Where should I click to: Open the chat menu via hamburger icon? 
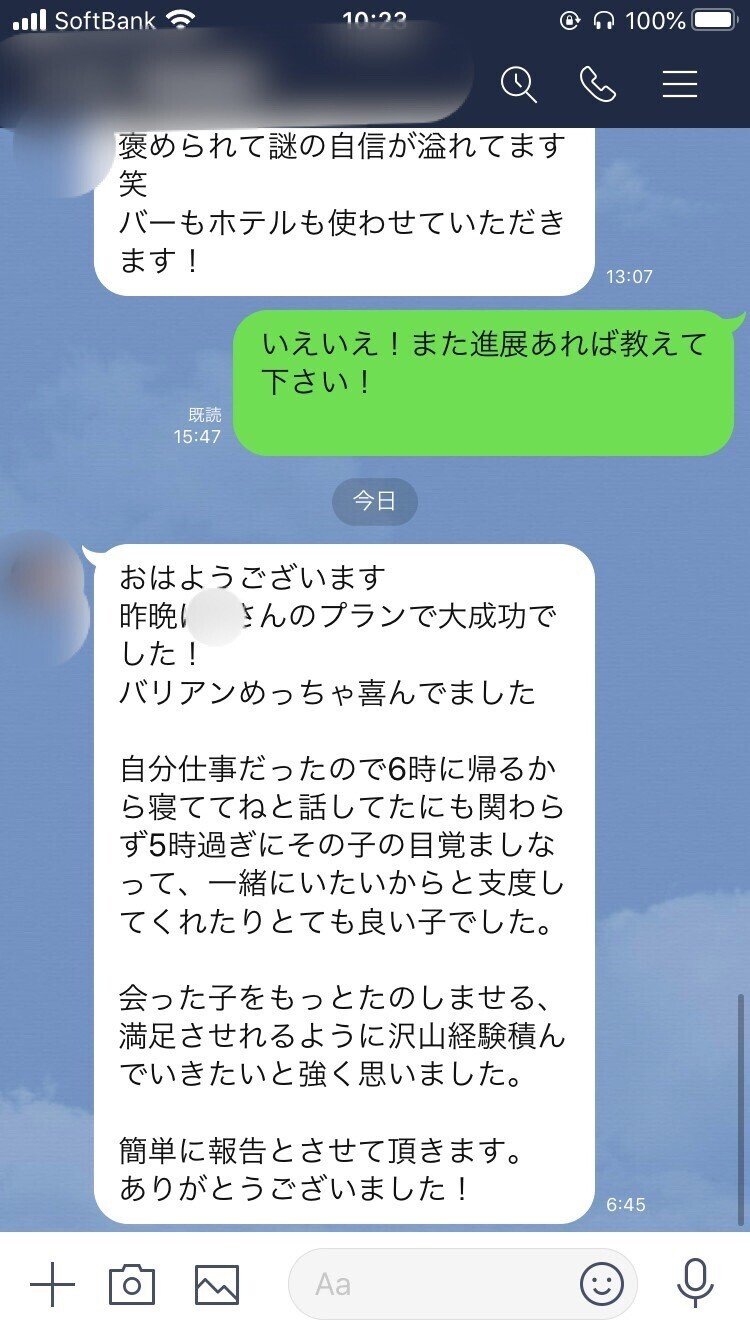(679, 85)
